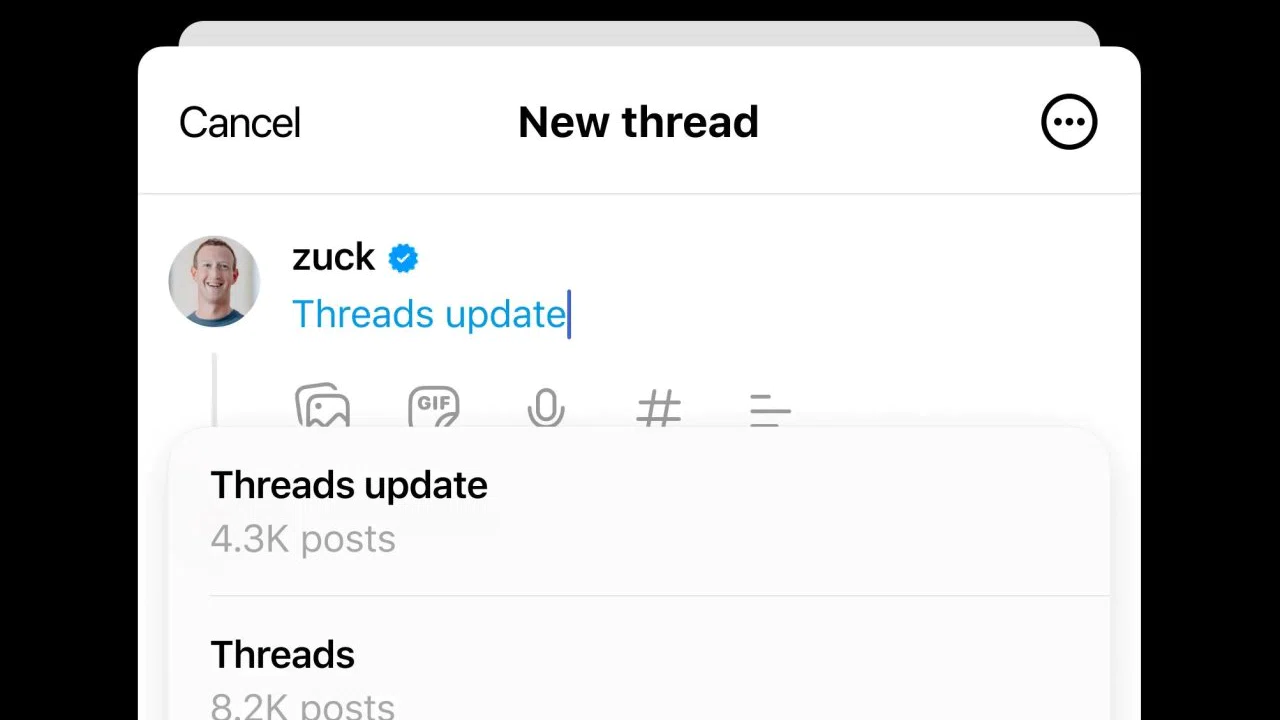Viewport: 1280px width, 720px height.
Task: Attach a photo from the gallery
Action: pyautogui.click(x=322, y=407)
